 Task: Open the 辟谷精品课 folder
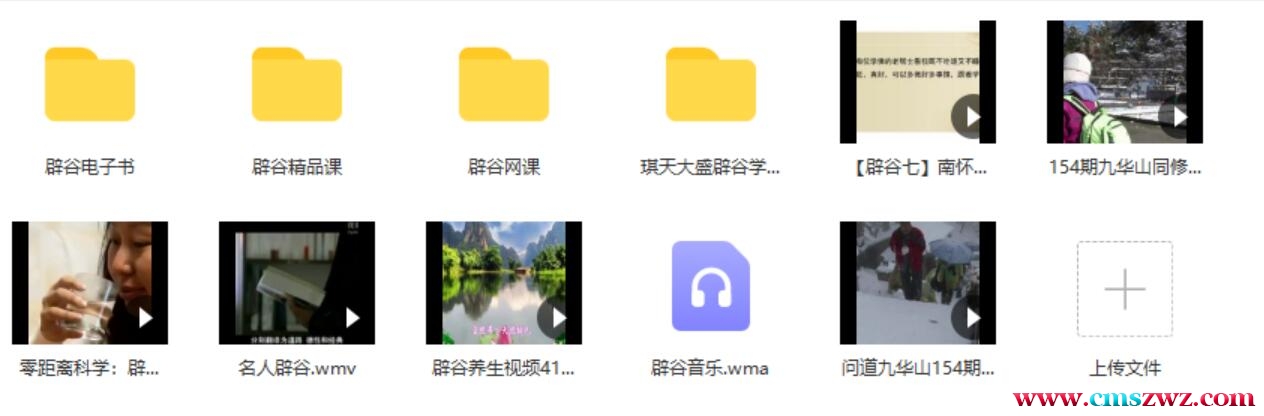point(297,85)
